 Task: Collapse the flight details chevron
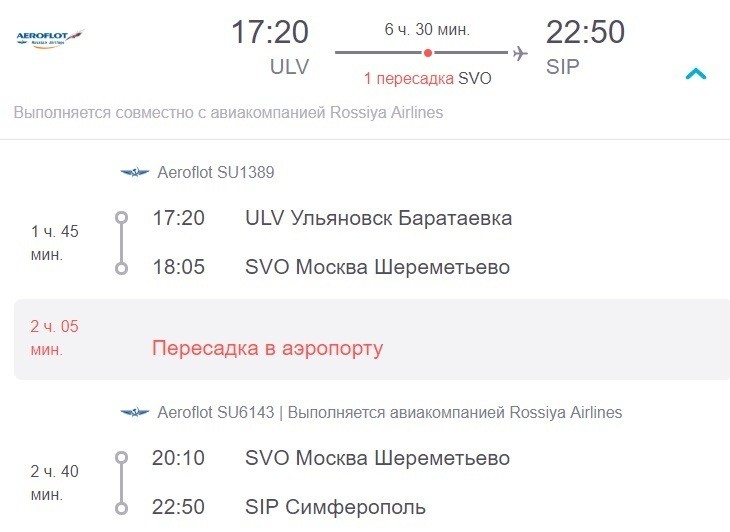695,73
